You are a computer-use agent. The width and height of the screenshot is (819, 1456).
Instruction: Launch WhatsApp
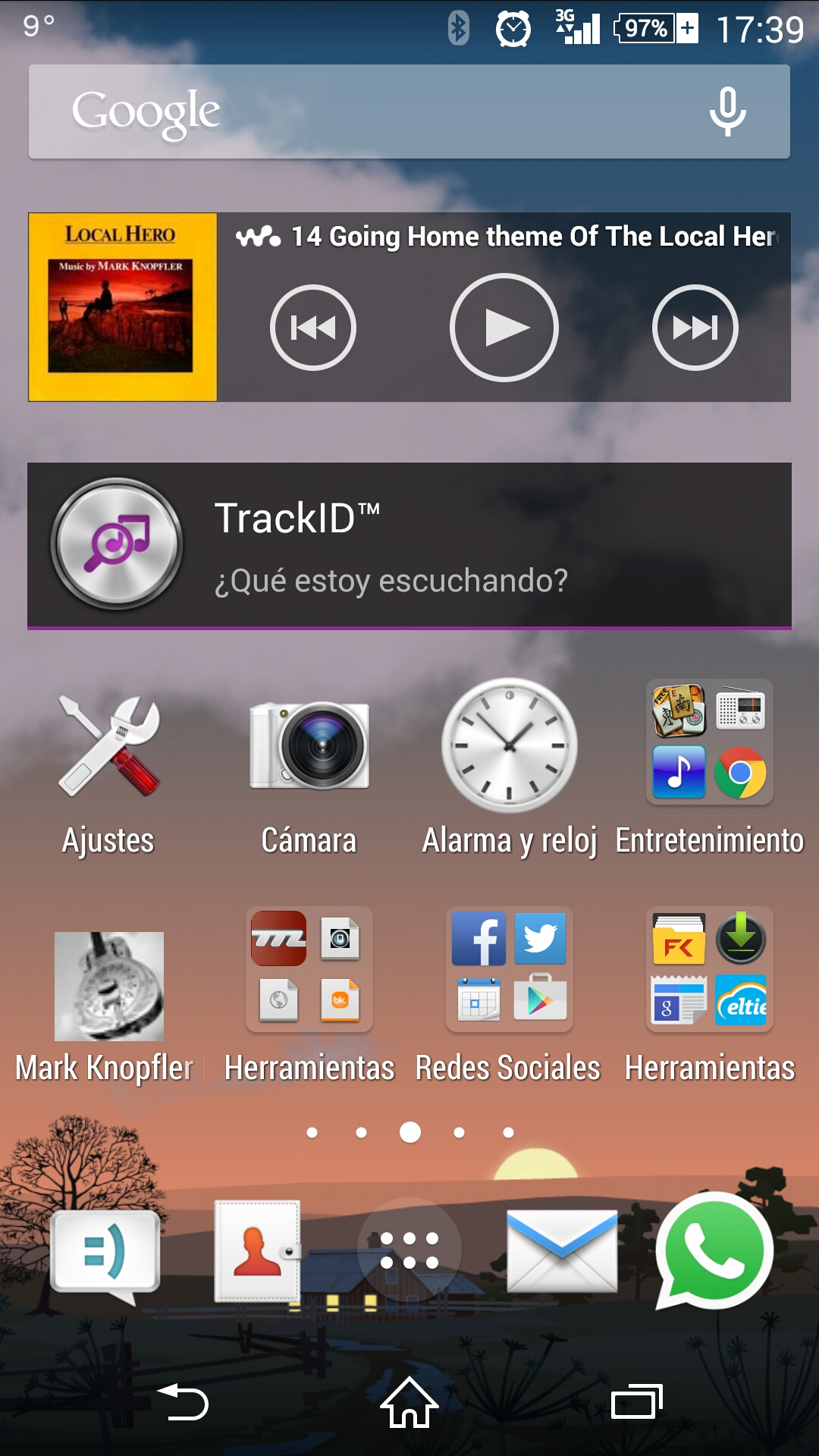[x=714, y=1251]
